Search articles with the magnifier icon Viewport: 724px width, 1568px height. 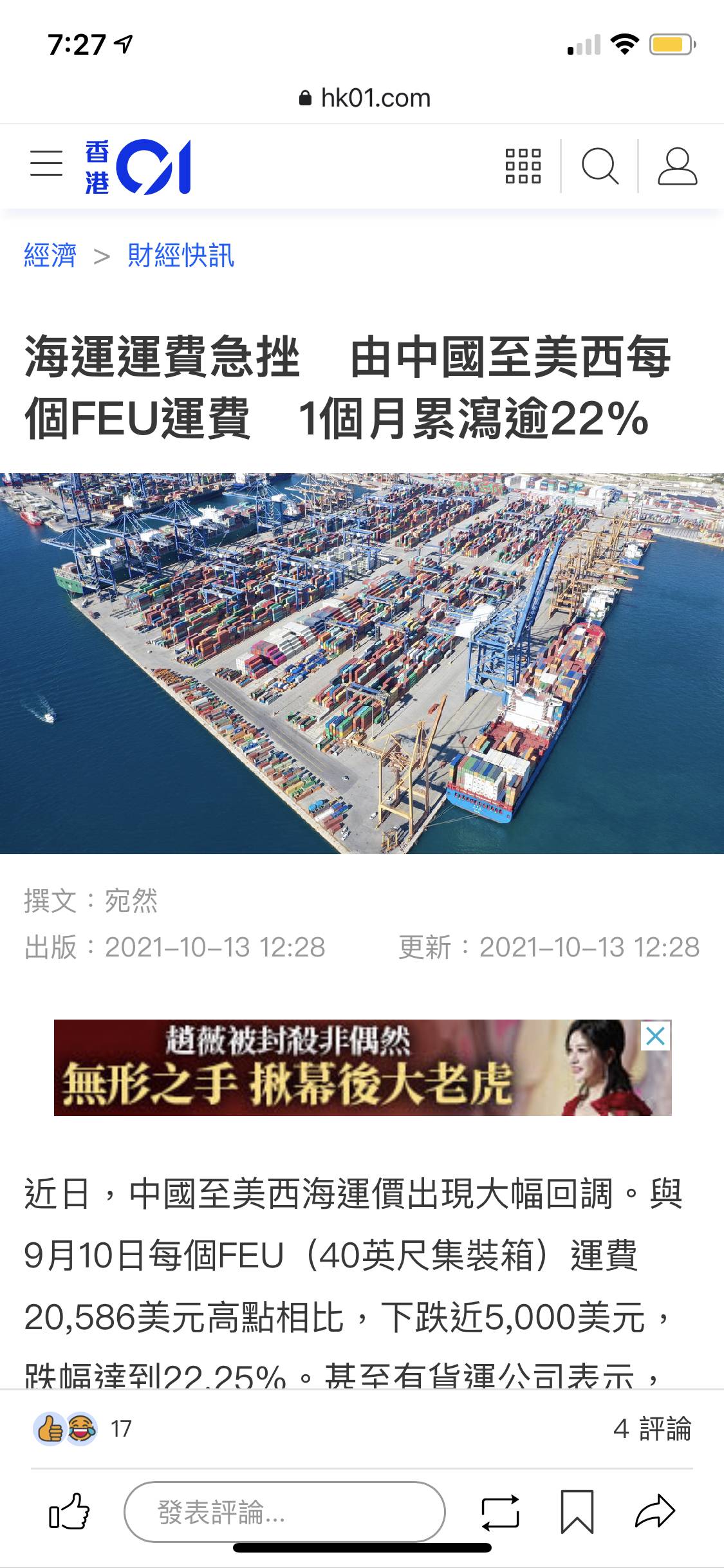point(600,166)
